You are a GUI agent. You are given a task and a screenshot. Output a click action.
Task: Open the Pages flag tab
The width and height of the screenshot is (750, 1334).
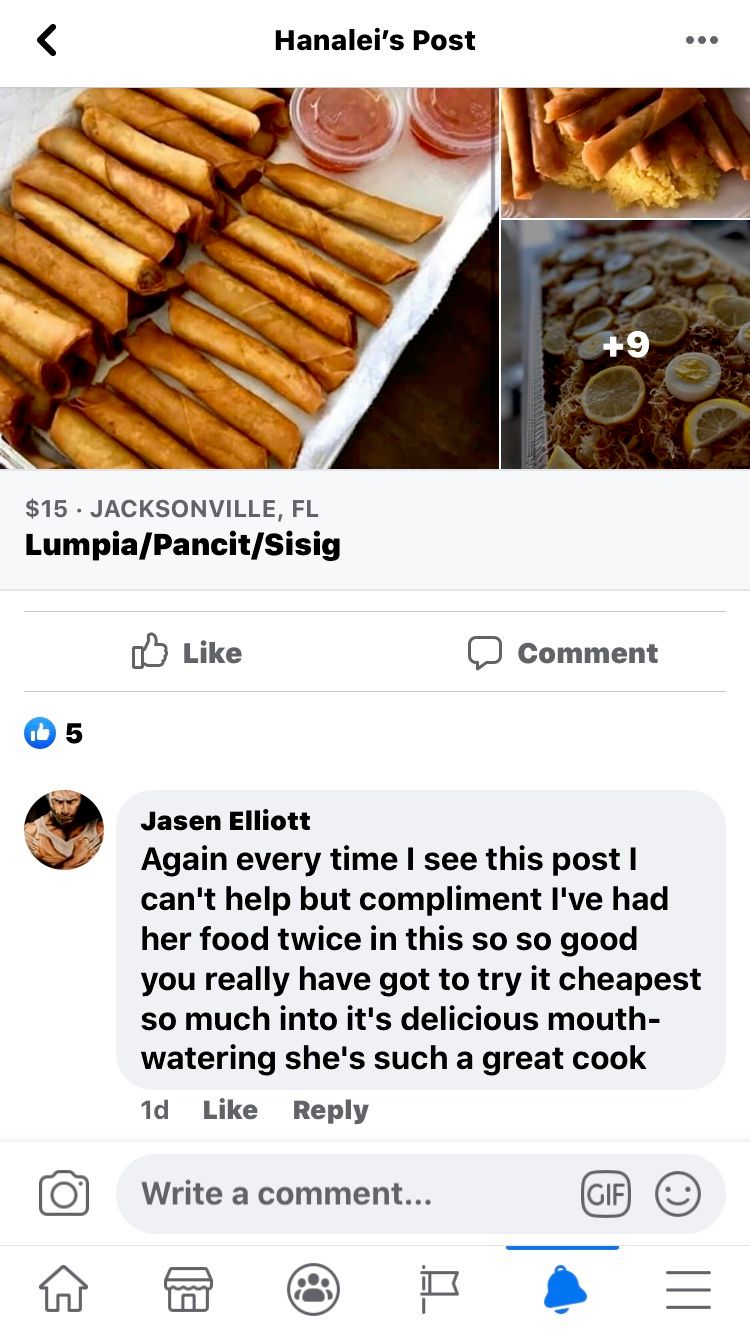coord(438,1289)
